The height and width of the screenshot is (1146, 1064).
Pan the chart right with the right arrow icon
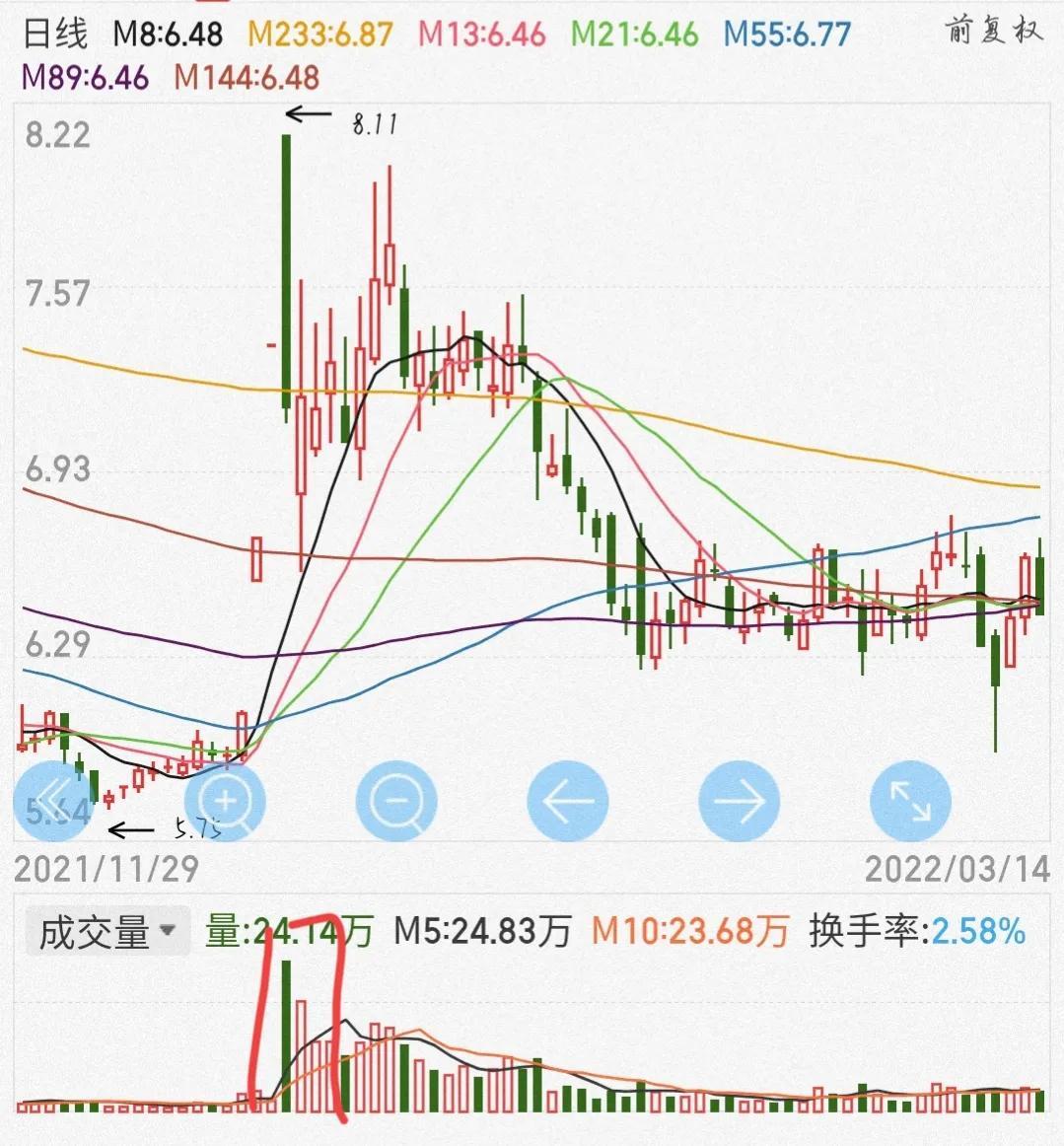click(742, 802)
